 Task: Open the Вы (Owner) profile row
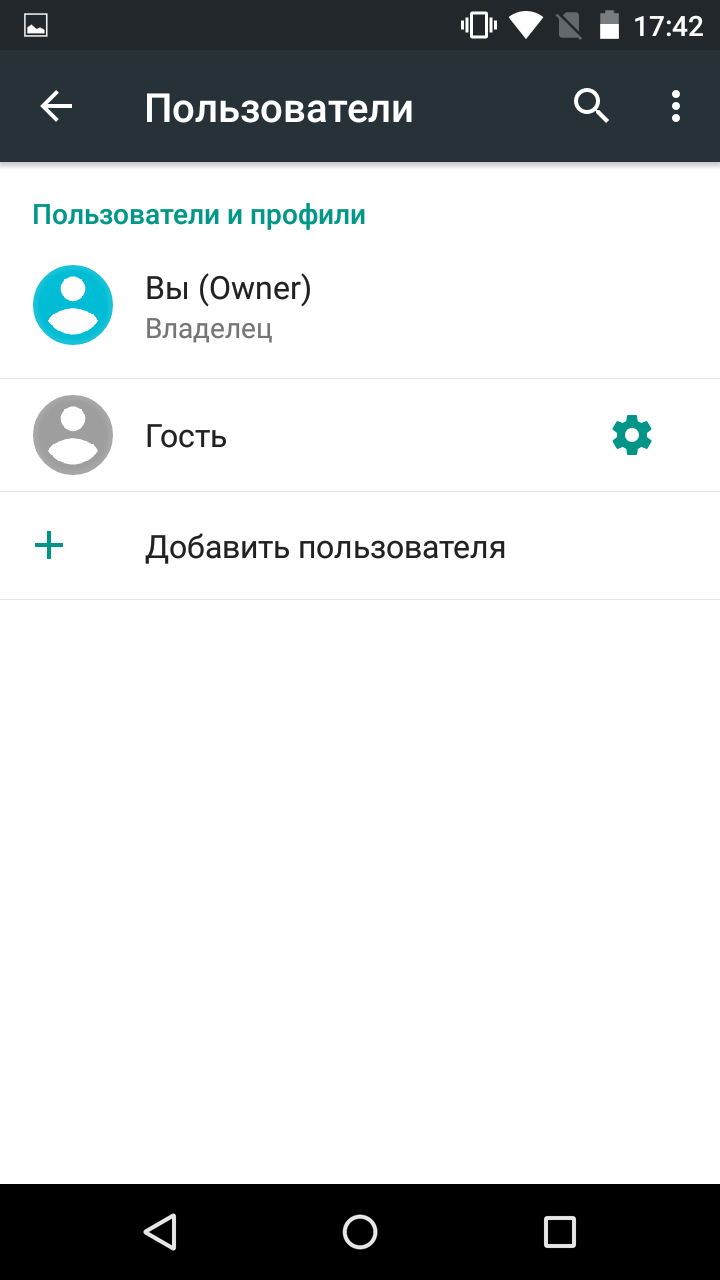[360, 305]
